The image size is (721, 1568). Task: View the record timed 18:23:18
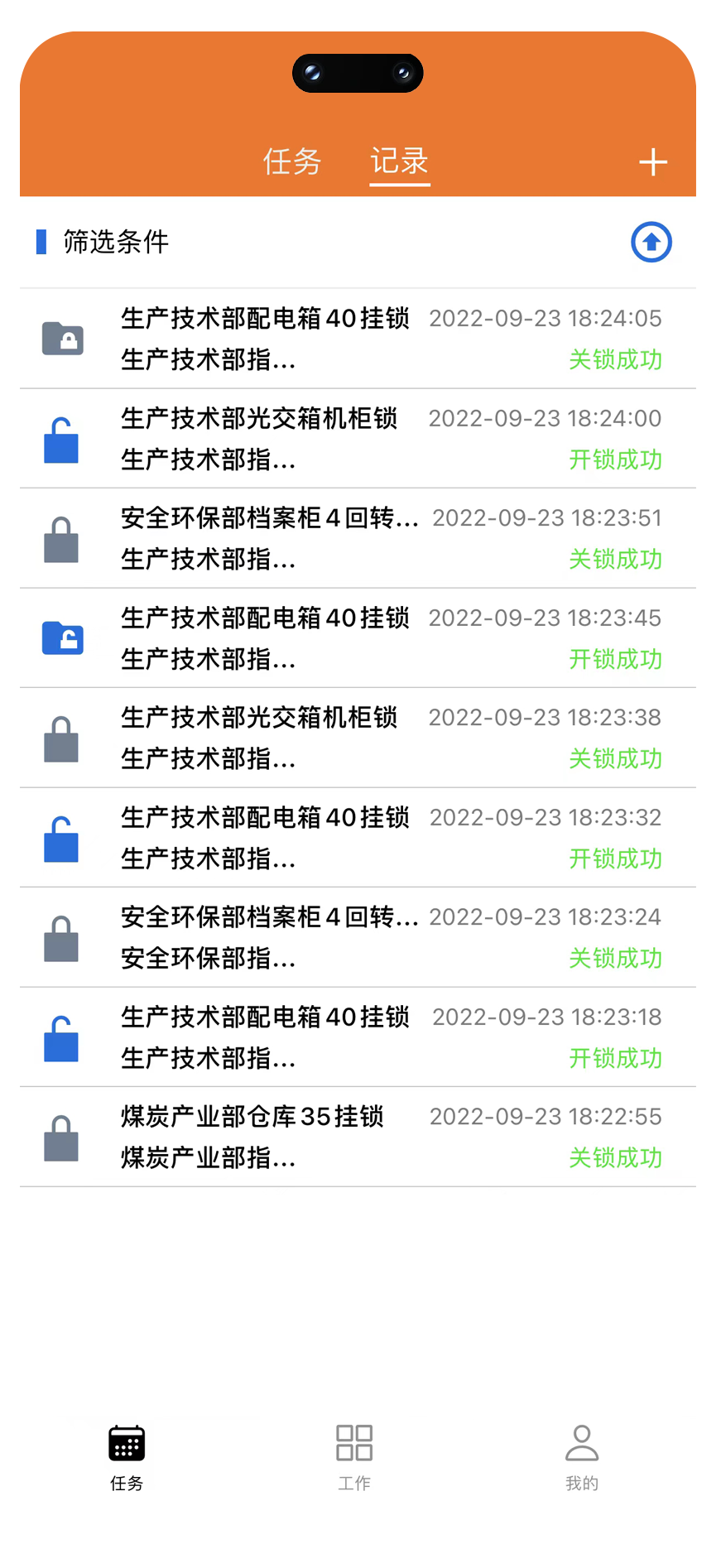point(358,1037)
